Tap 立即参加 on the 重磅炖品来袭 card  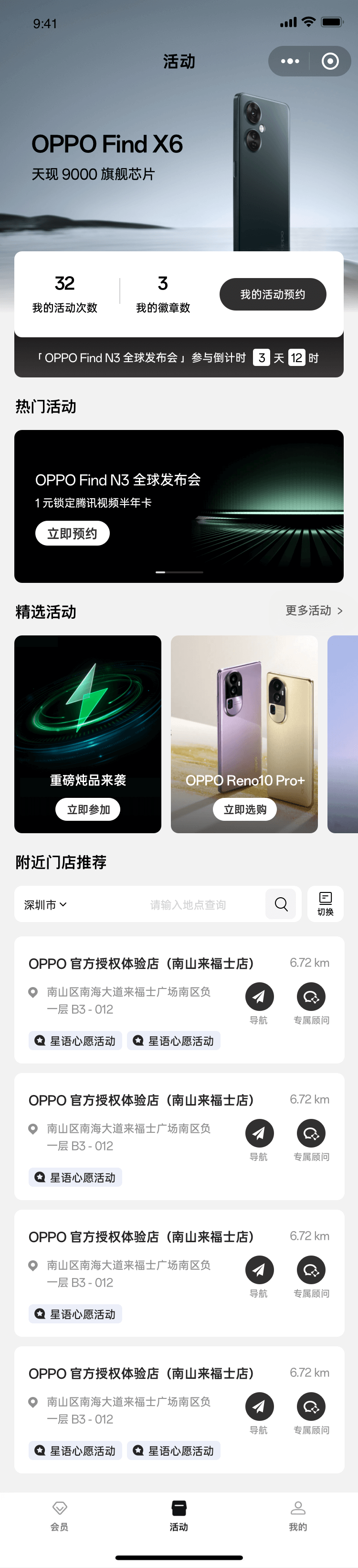coord(88,810)
